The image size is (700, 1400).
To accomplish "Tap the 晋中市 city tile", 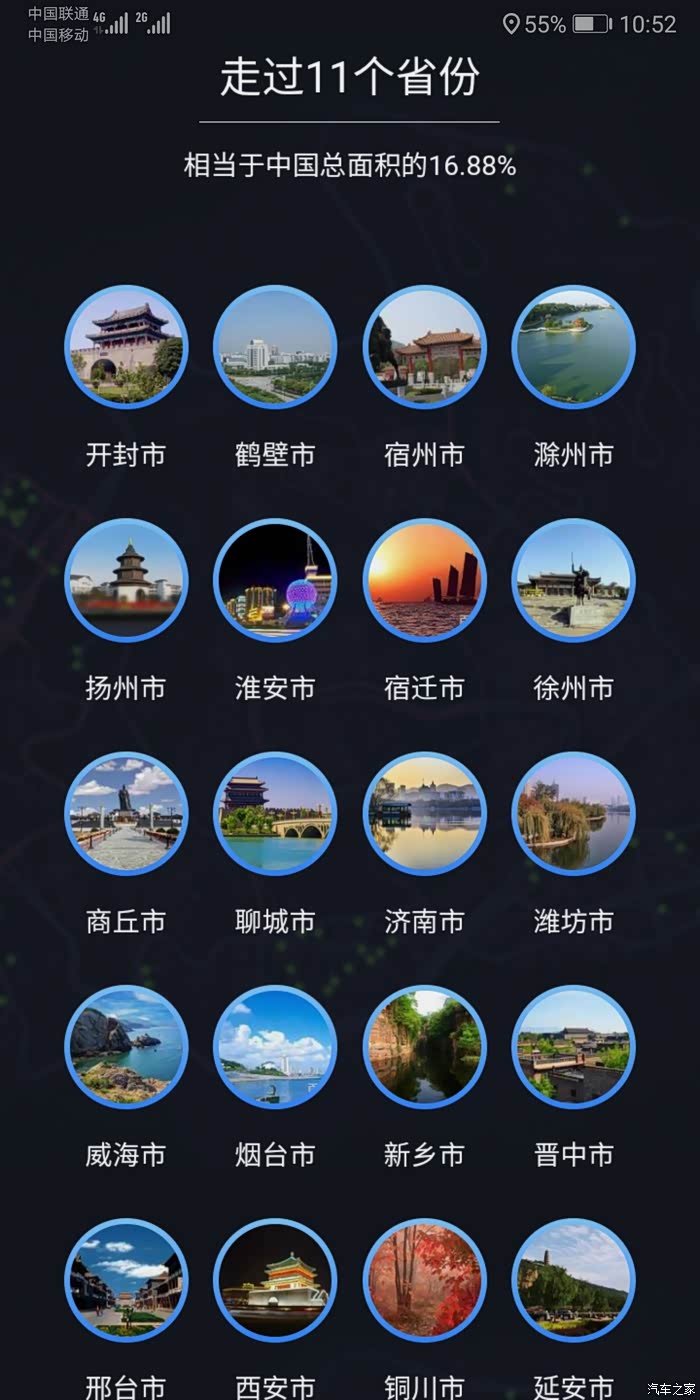I will [x=573, y=1047].
